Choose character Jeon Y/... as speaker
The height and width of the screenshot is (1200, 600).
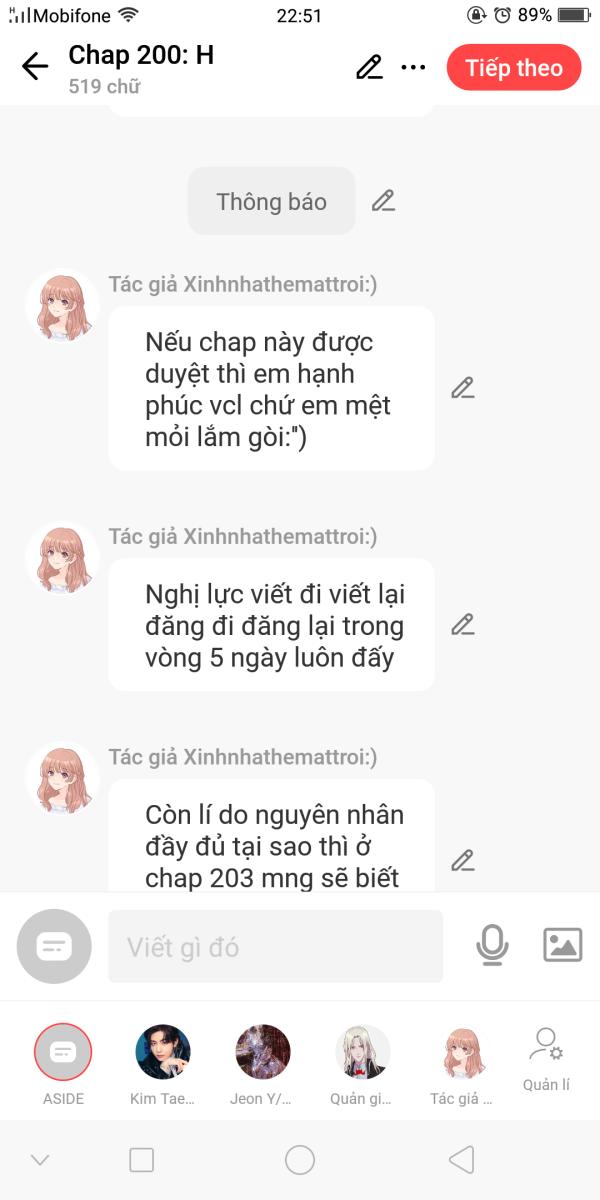click(x=263, y=1065)
